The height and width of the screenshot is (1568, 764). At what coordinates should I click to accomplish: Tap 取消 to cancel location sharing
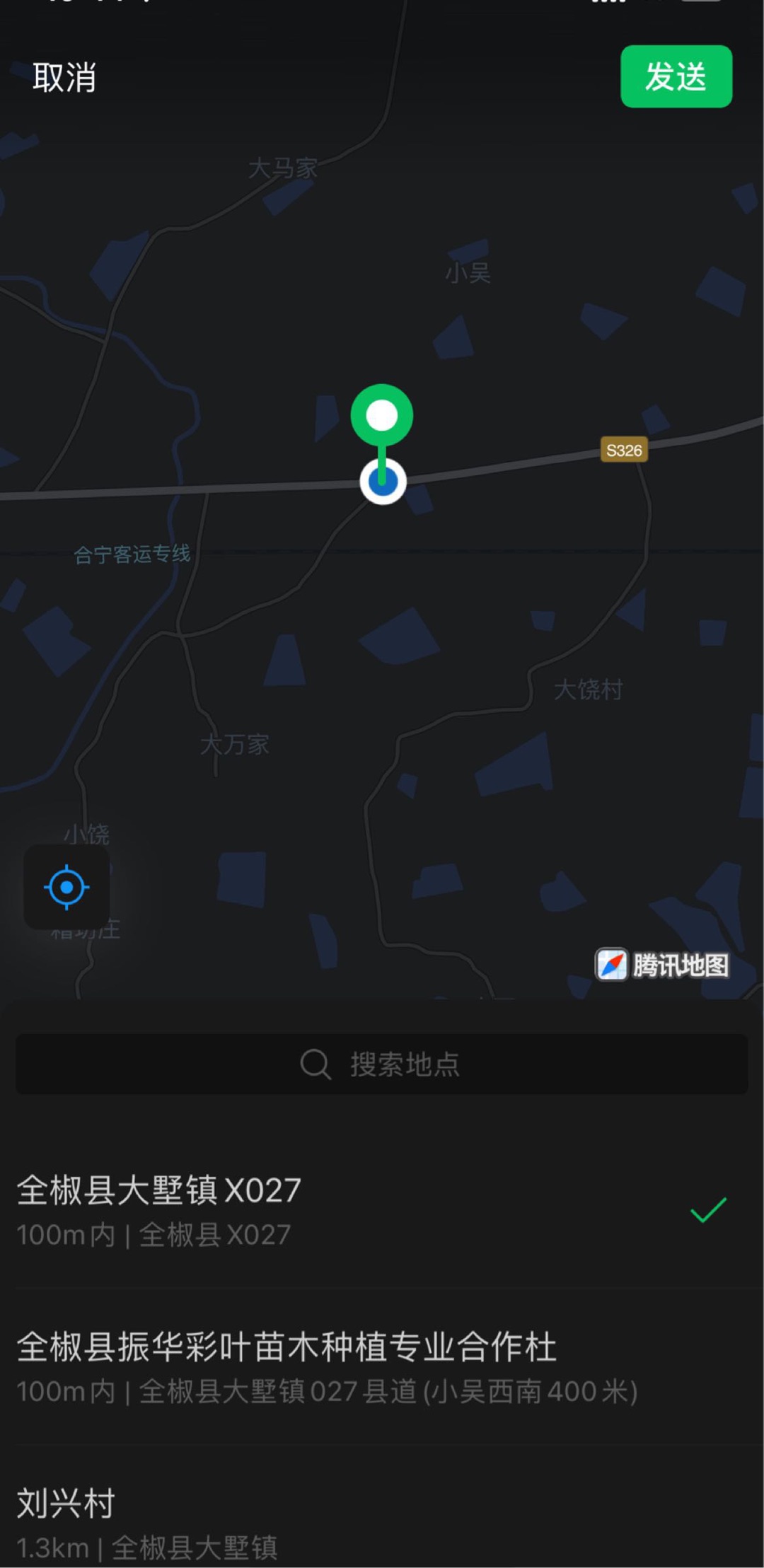[64, 77]
